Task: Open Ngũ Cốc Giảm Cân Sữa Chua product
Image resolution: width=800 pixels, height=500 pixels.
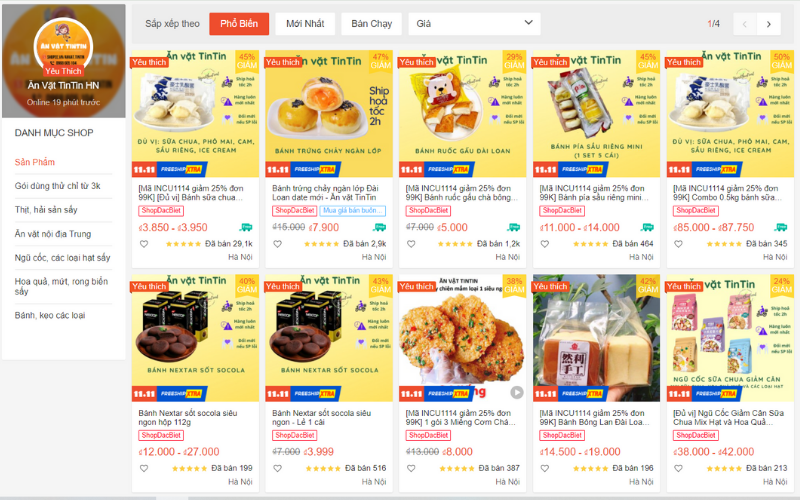Action: (x=728, y=338)
